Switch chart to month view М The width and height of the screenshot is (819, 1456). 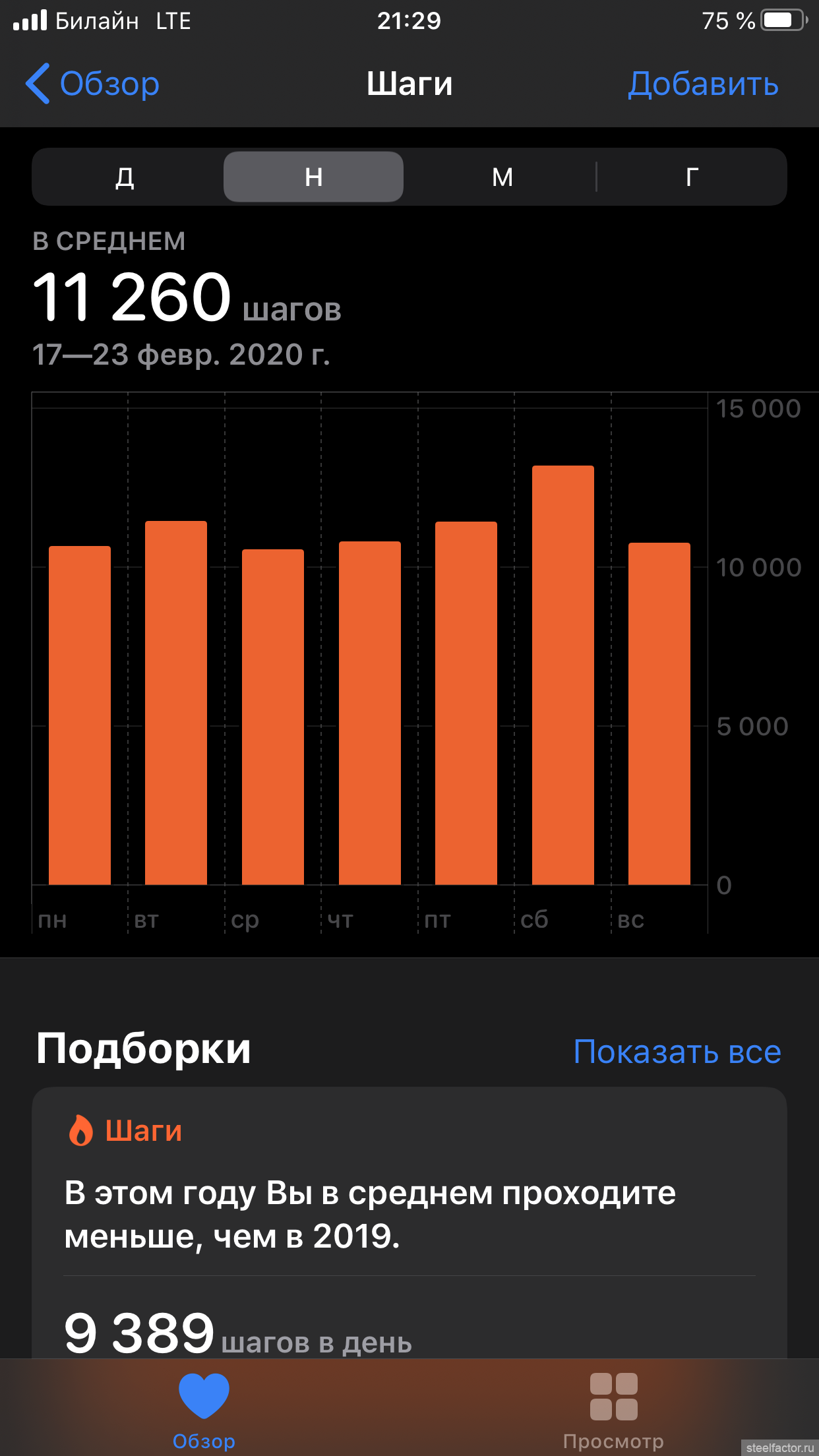point(502,177)
